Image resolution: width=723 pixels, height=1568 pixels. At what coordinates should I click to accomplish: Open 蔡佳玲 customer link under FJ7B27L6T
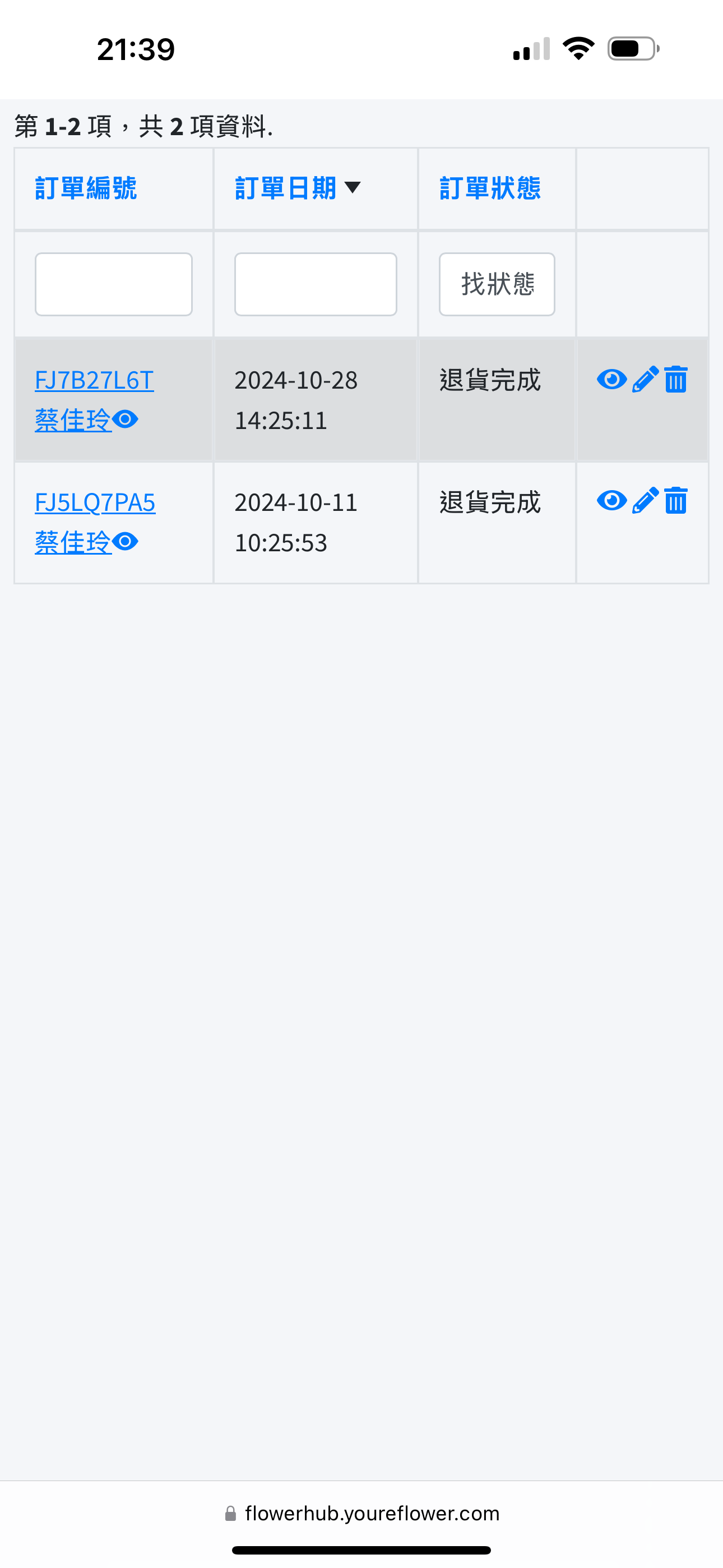tap(73, 420)
